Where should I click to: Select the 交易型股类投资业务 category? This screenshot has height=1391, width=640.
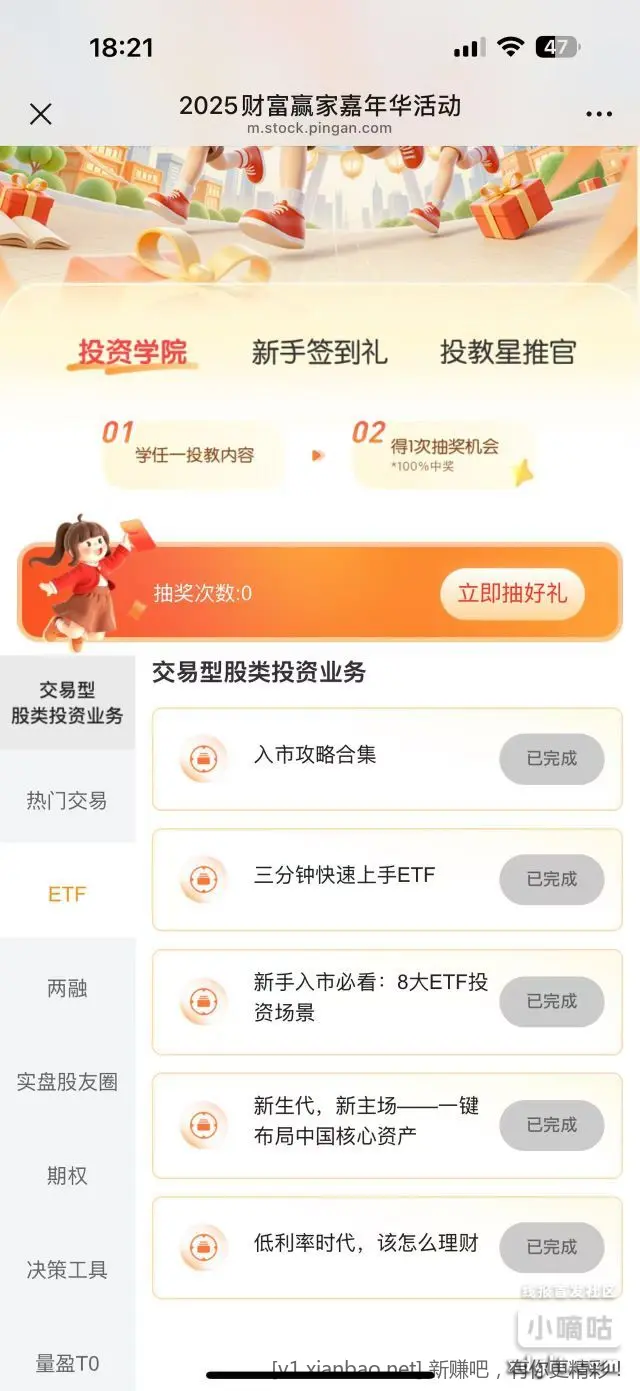(67, 703)
